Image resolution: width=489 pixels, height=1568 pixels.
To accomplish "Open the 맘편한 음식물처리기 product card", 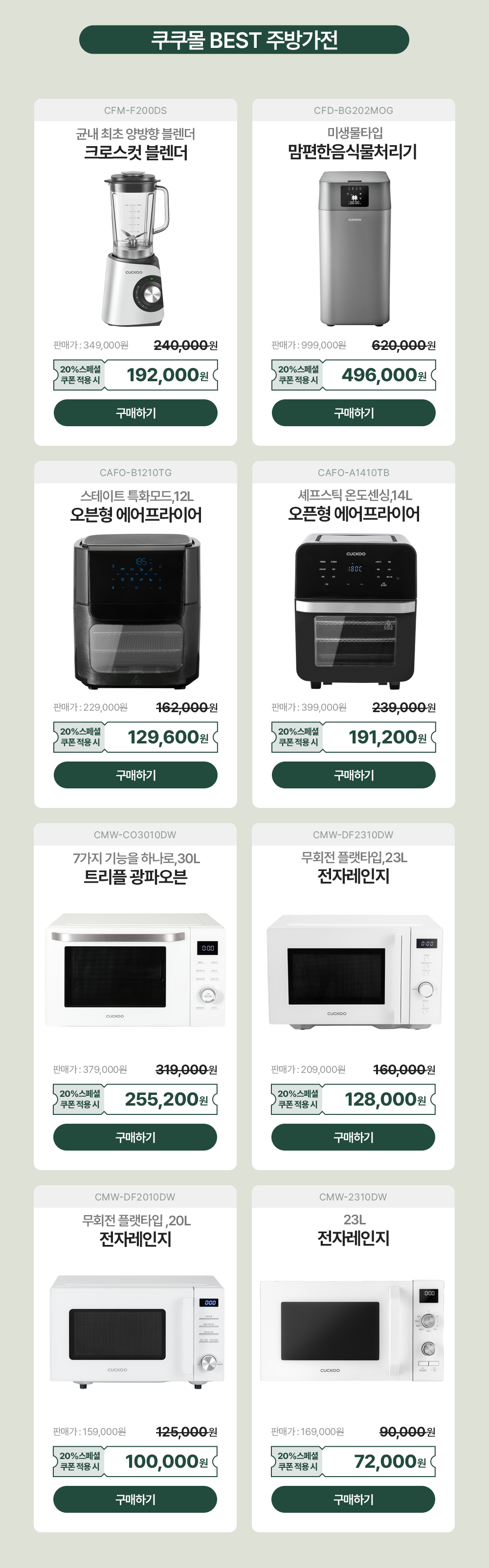I will 354,250.
